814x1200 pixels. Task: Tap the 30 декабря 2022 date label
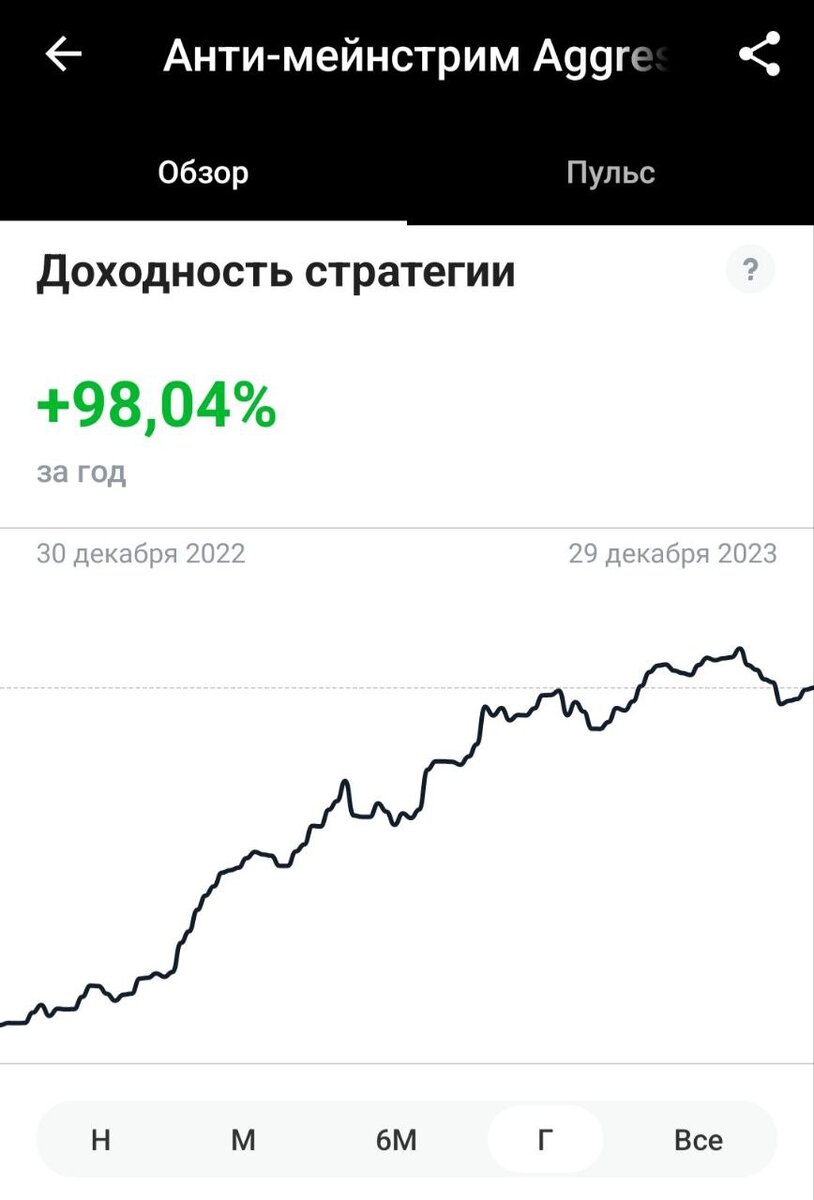(141, 553)
